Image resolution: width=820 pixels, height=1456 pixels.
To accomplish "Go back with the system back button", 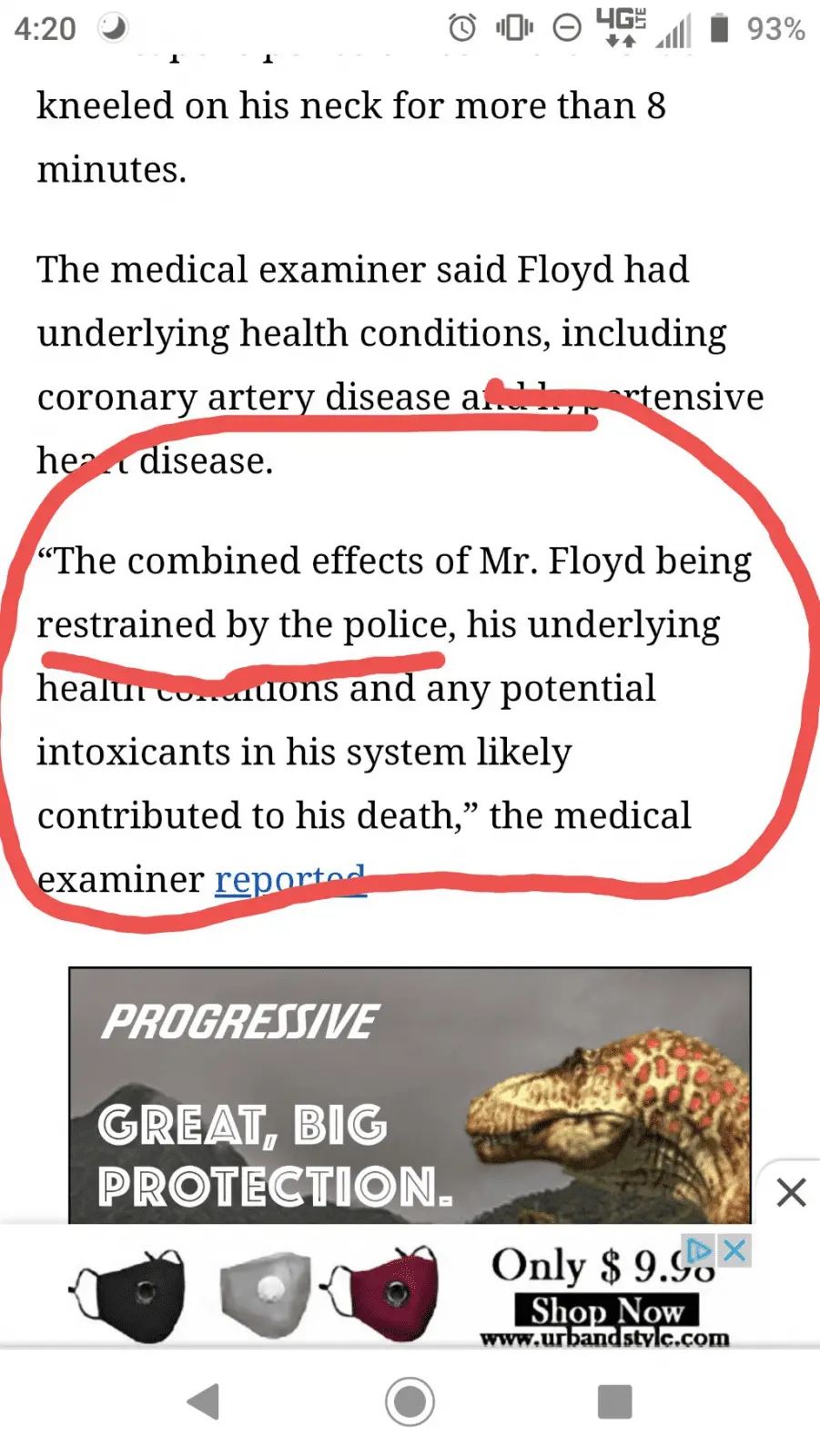I will pos(204,1401).
